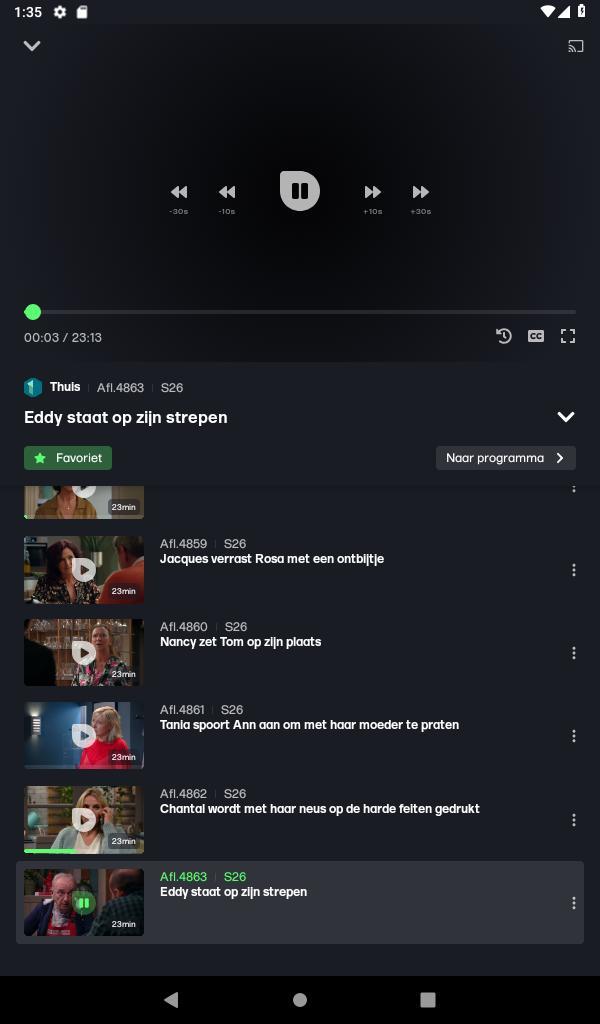Enter fullscreen mode
The image size is (600, 1024).
point(568,336)
